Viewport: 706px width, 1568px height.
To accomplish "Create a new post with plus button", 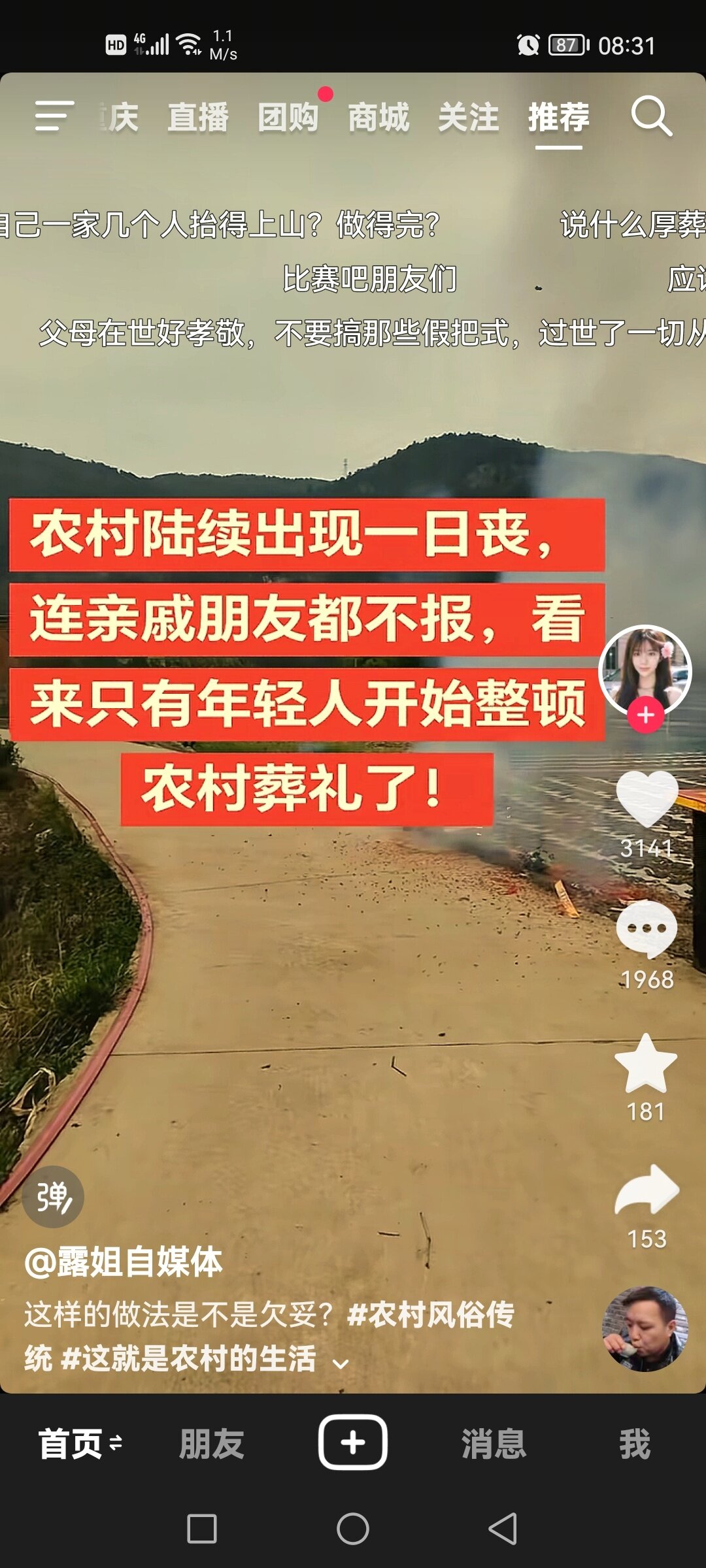I will pyautogui.click(x=353, y=1442).
